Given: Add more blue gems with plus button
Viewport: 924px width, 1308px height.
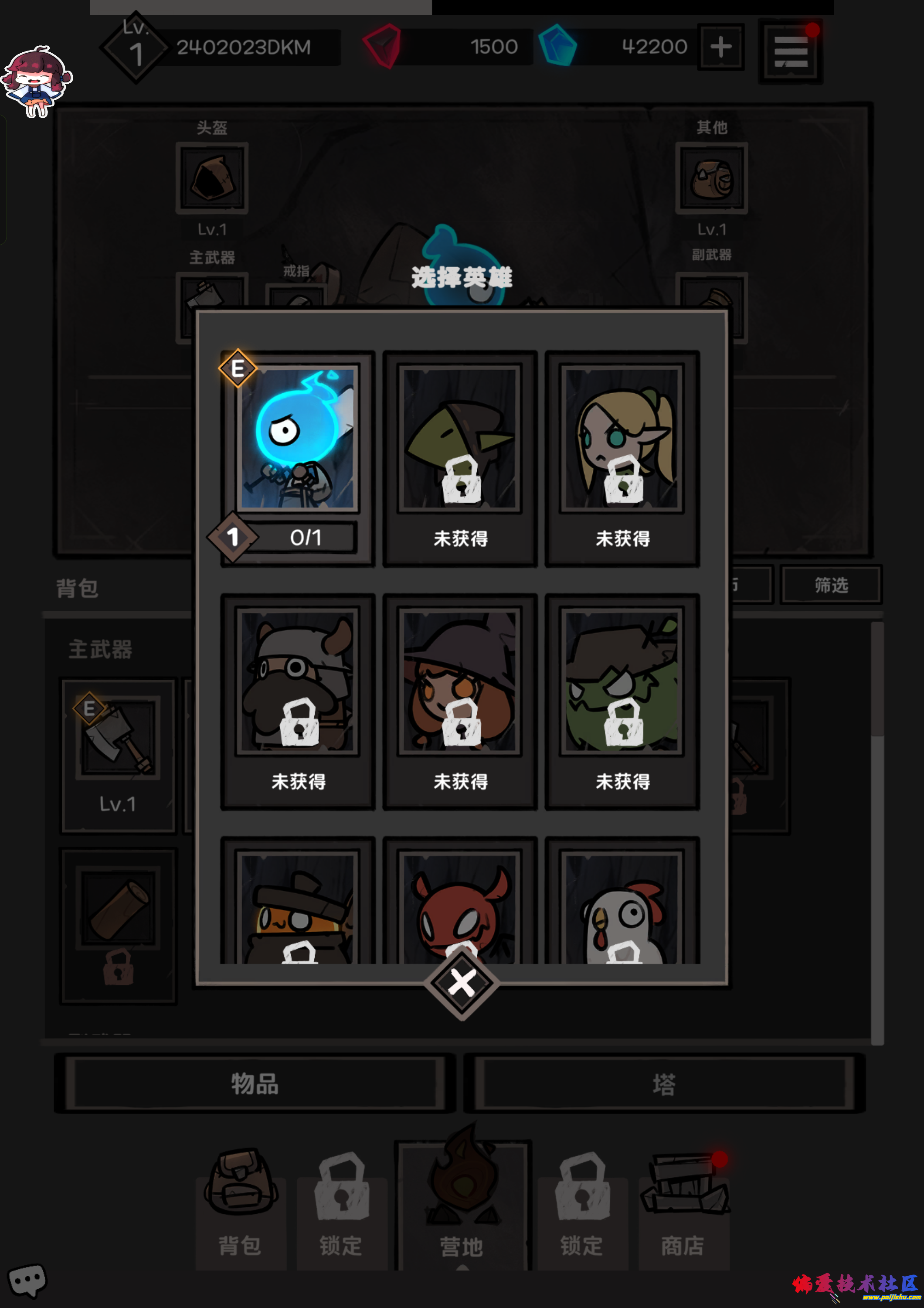Looking at the screenshot, I should 721,47.
